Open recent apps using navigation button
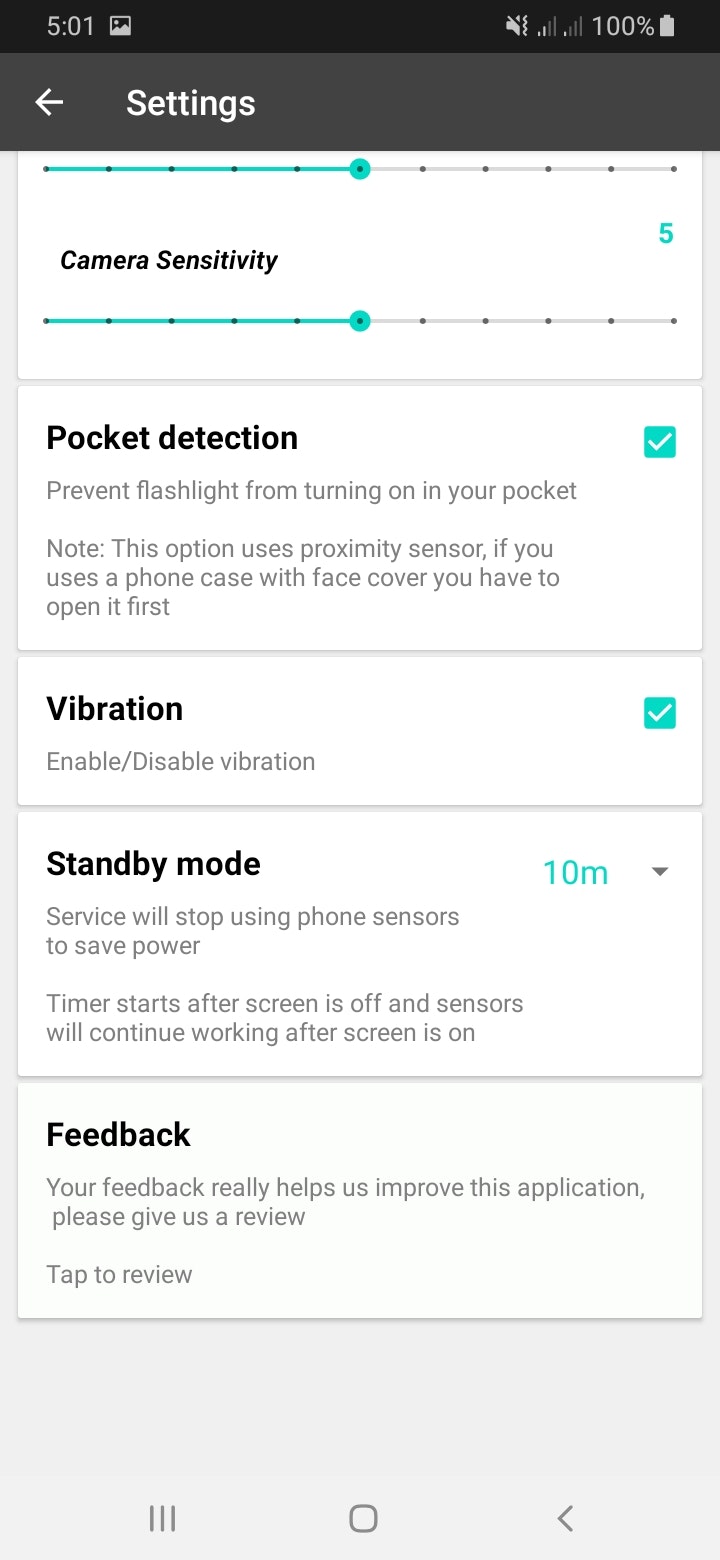The image size is (720, 1560). coord(161,1517)
